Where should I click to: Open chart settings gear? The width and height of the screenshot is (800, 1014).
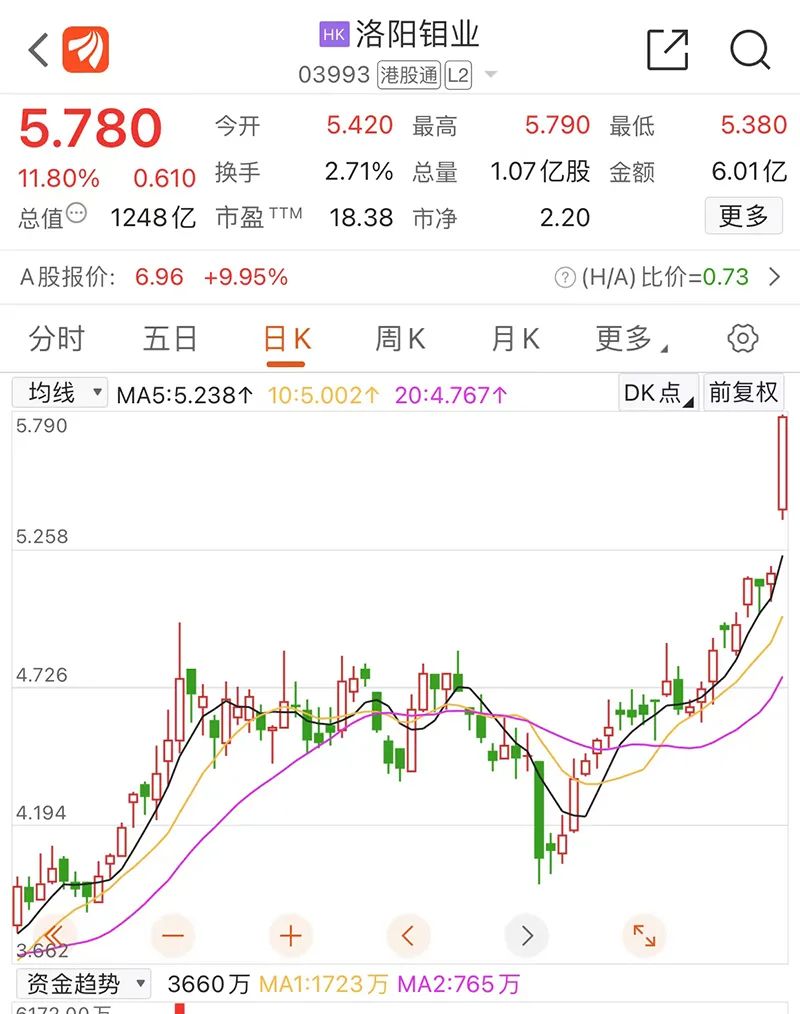742,339
